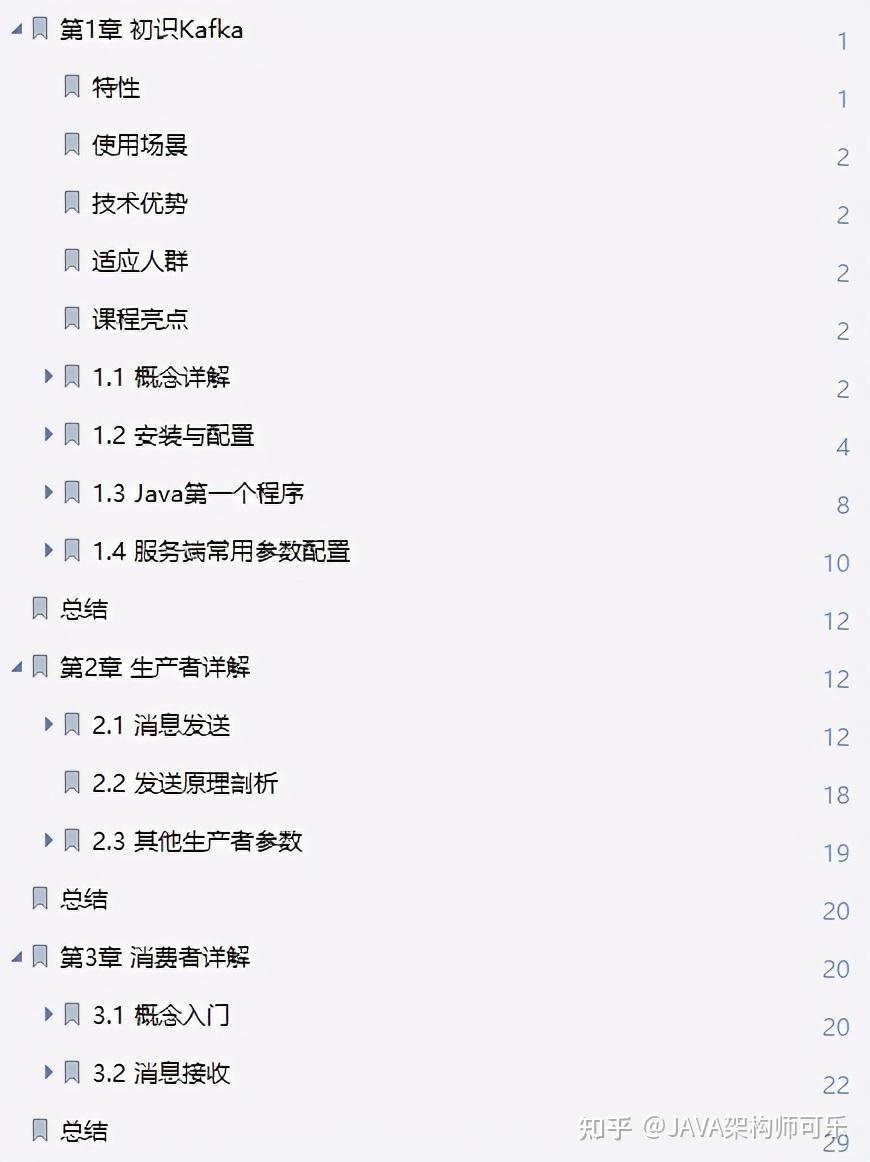Go to 2.2 发送原理剖析

point(185,783)
